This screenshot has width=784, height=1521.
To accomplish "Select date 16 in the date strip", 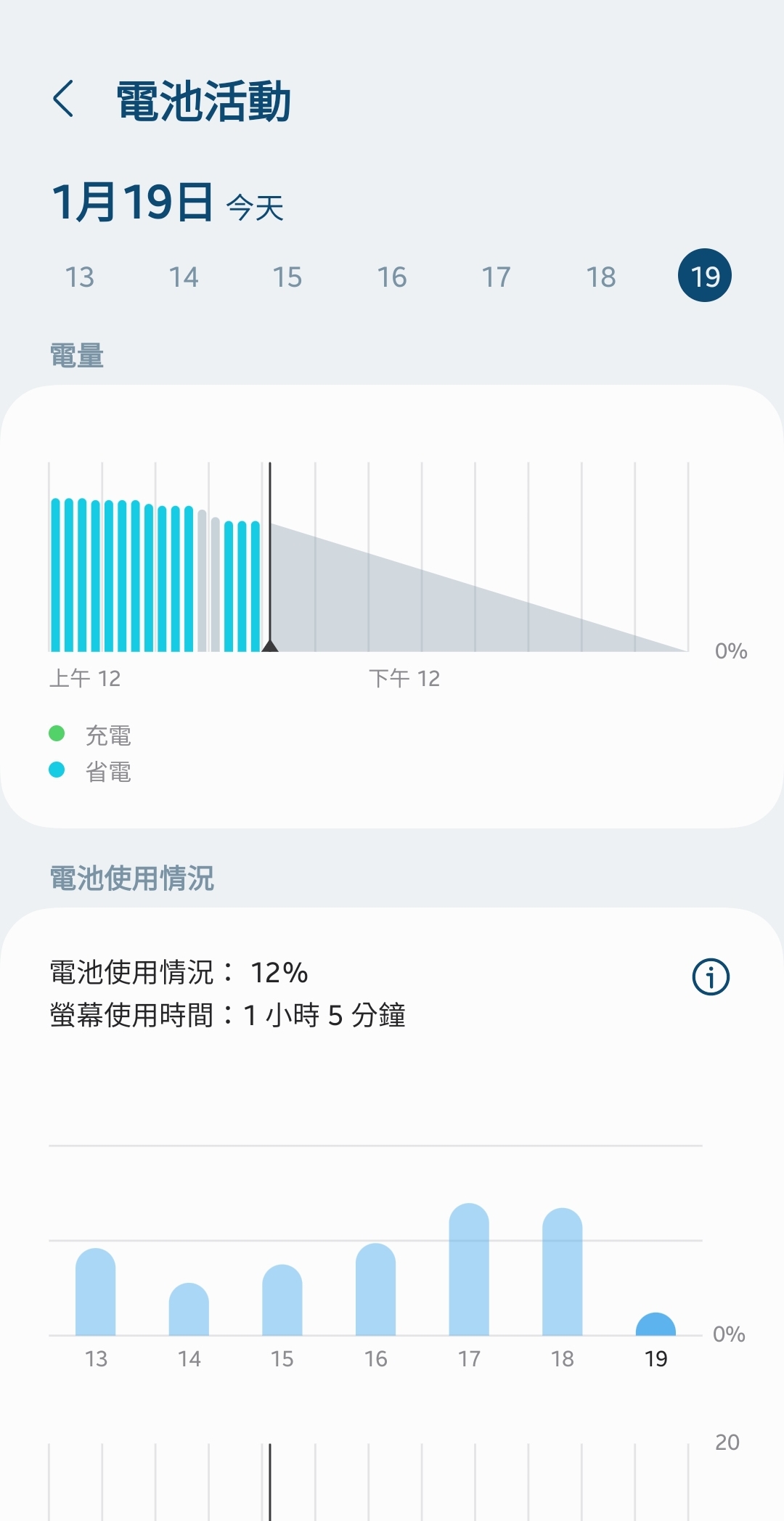I will point(392,277).
